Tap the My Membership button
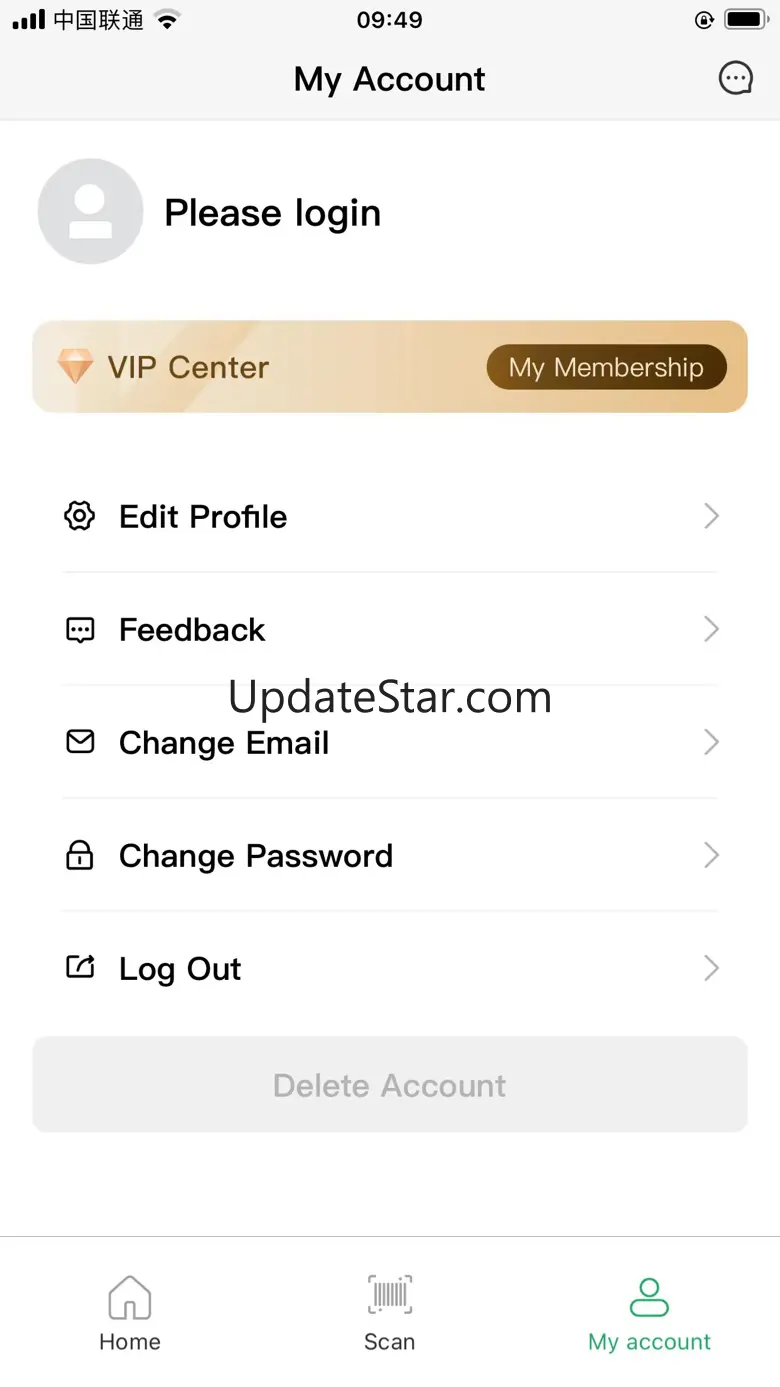 tap(606, 367)
